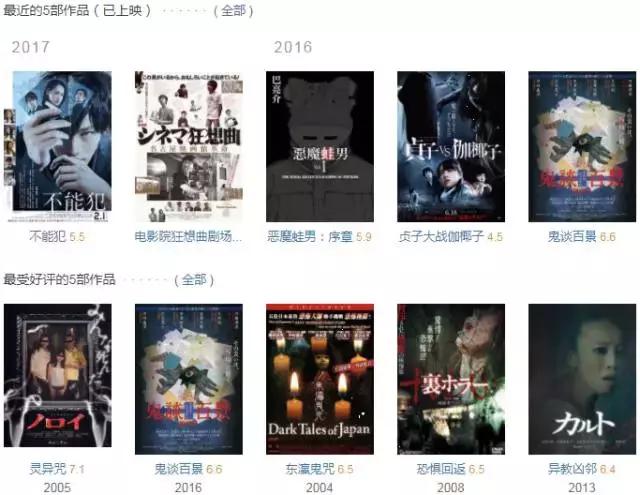View the 恶魔蛙男：序章 poster

pyautogui.click(x=319, y=146)
